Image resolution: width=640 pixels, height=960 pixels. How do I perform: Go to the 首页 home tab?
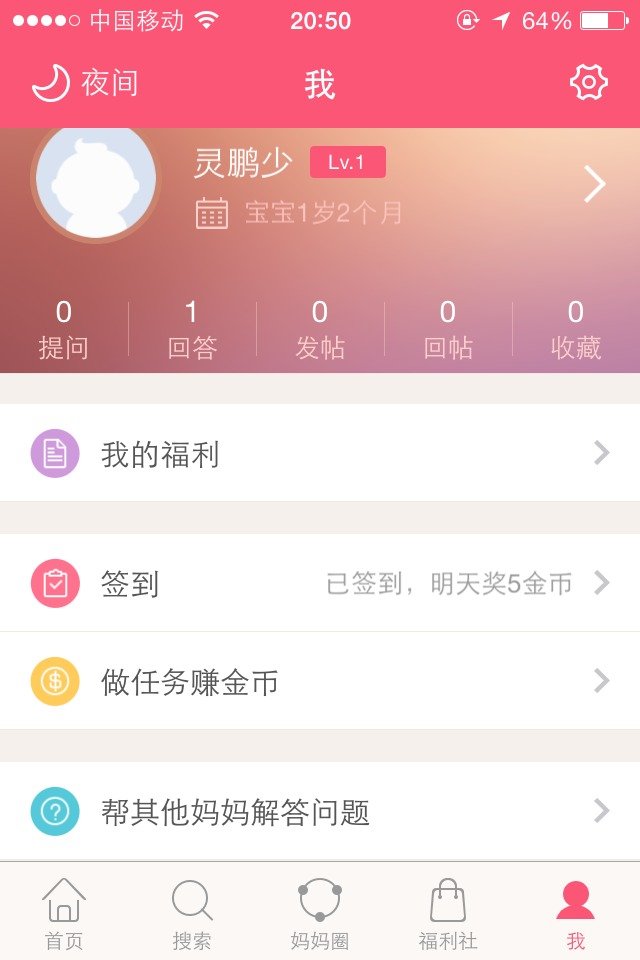[64, 912]
